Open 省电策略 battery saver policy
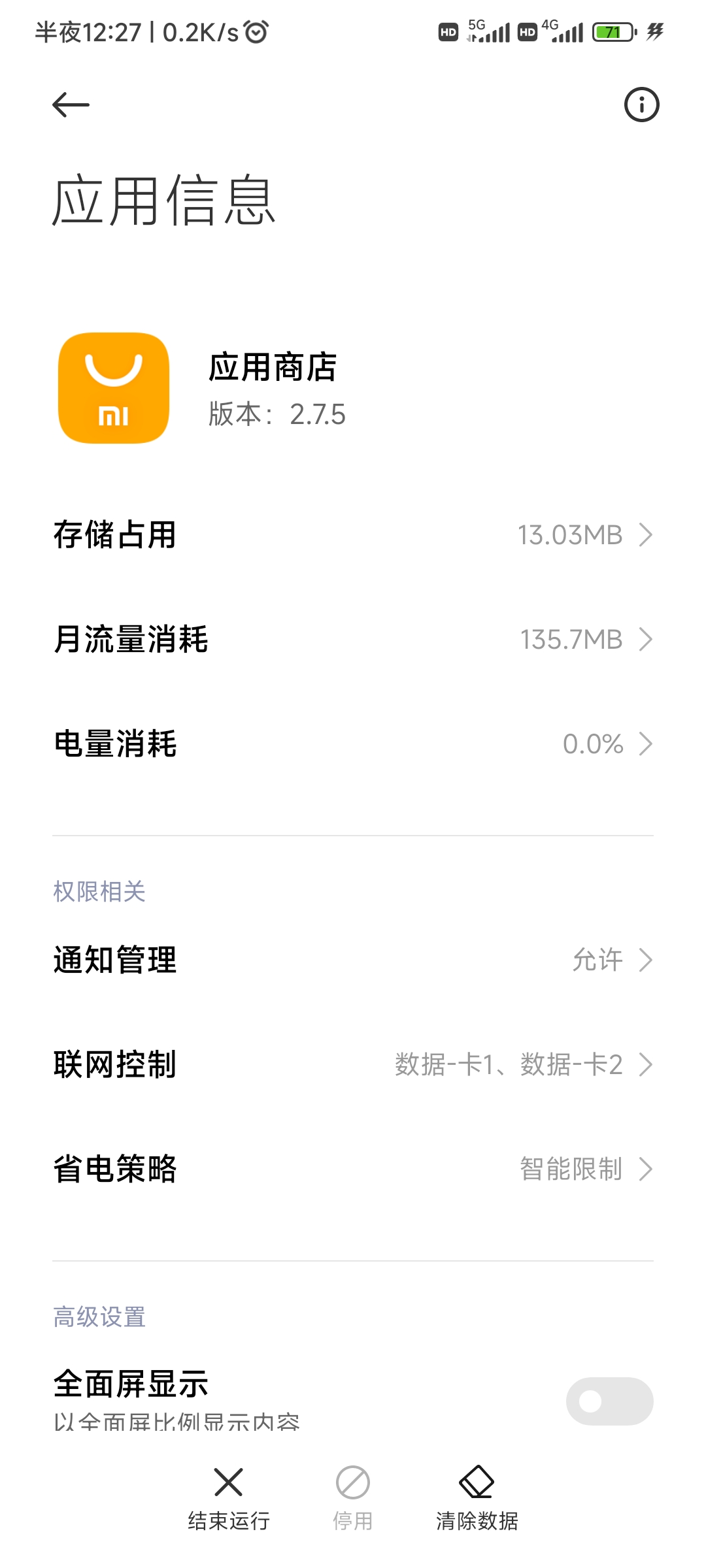The height and width of the screenshot is (1568, 706). click(x=353, y=1169)
